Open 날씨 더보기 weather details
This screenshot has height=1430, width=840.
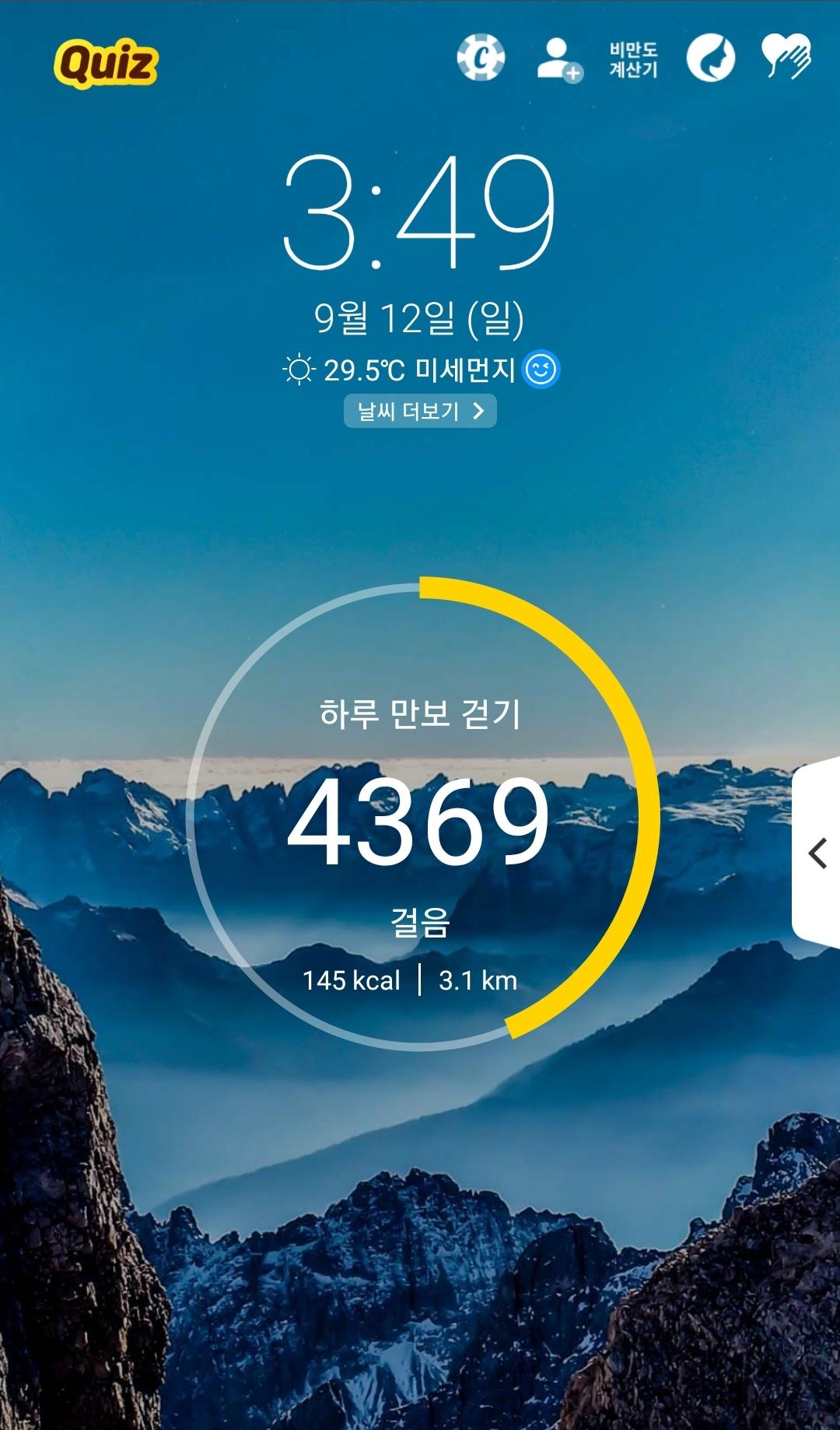(x=420, y=411)
